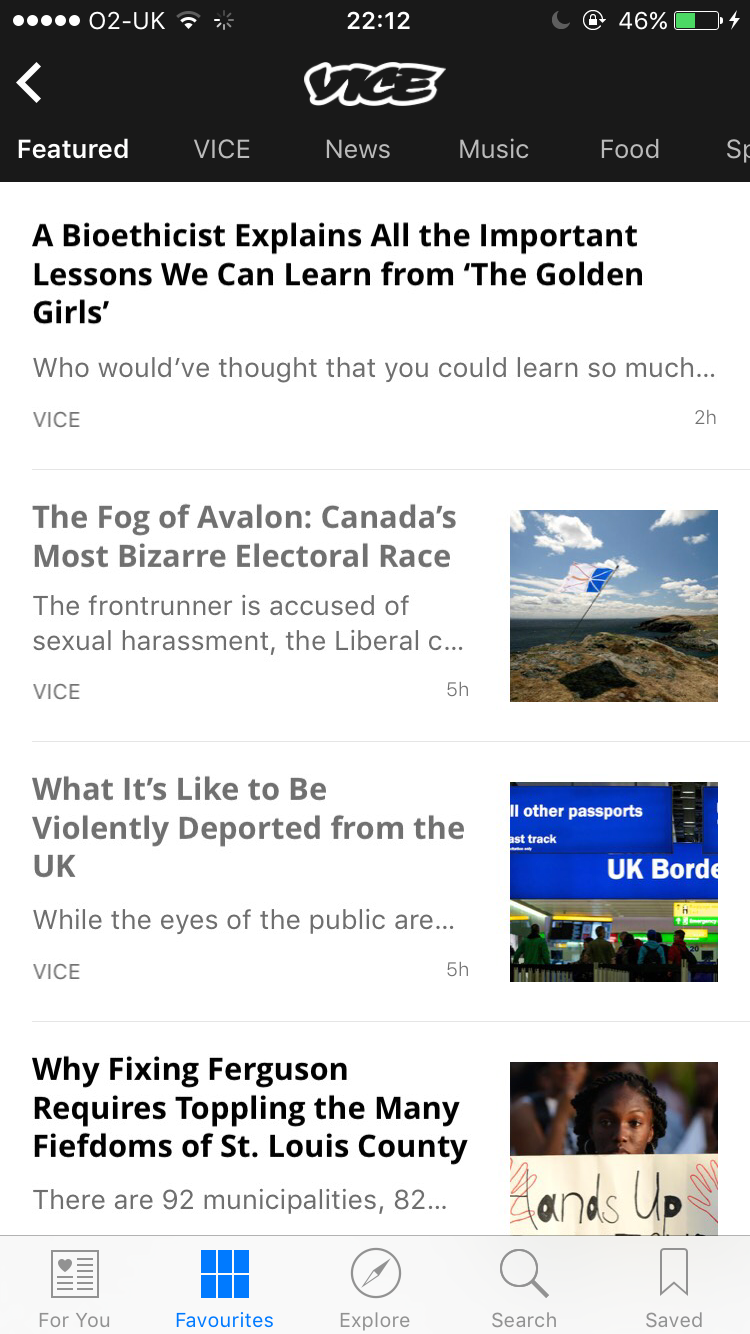
Task: Switch to the VICE section tab
Action: (x=222, y=149)
